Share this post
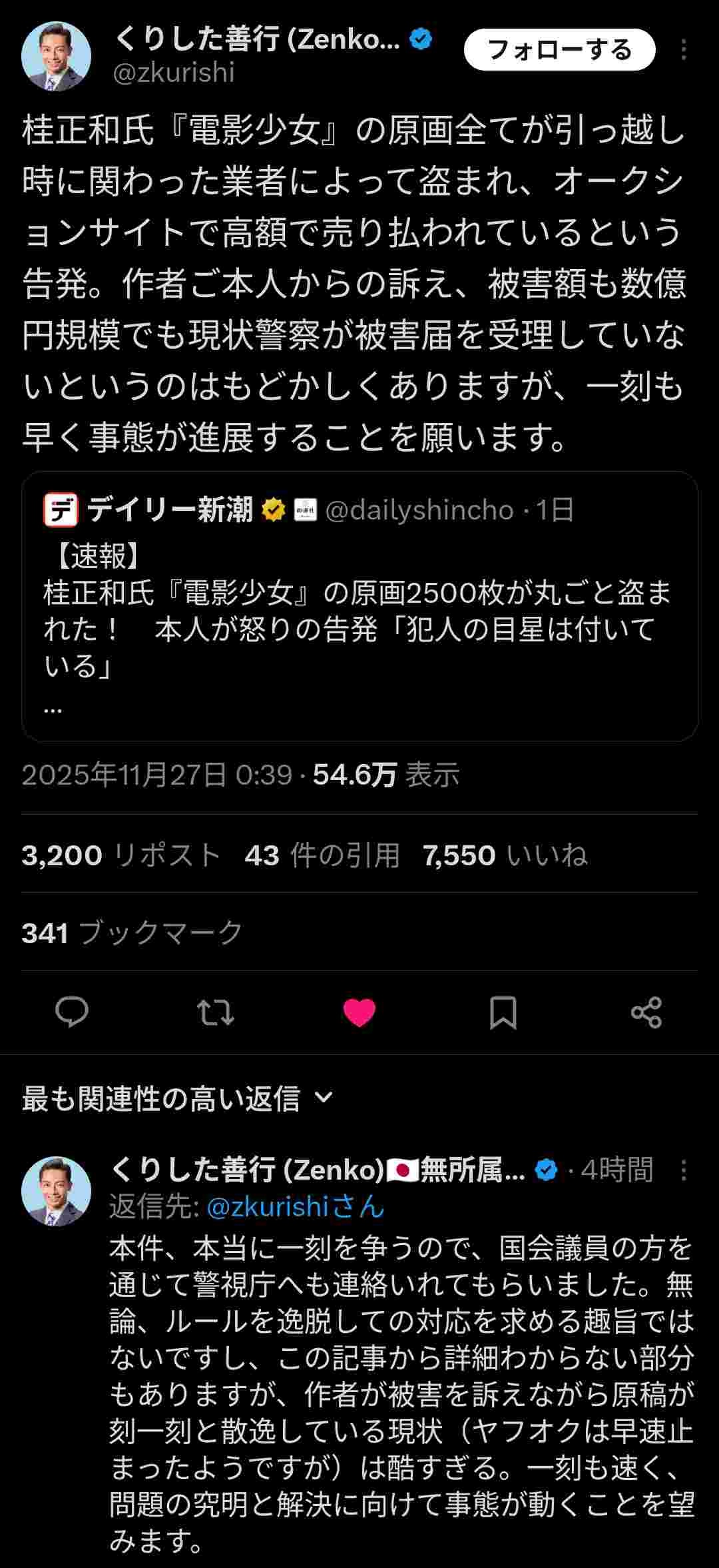This screenshot has width=719, height=1568. tap(646, 1012)
